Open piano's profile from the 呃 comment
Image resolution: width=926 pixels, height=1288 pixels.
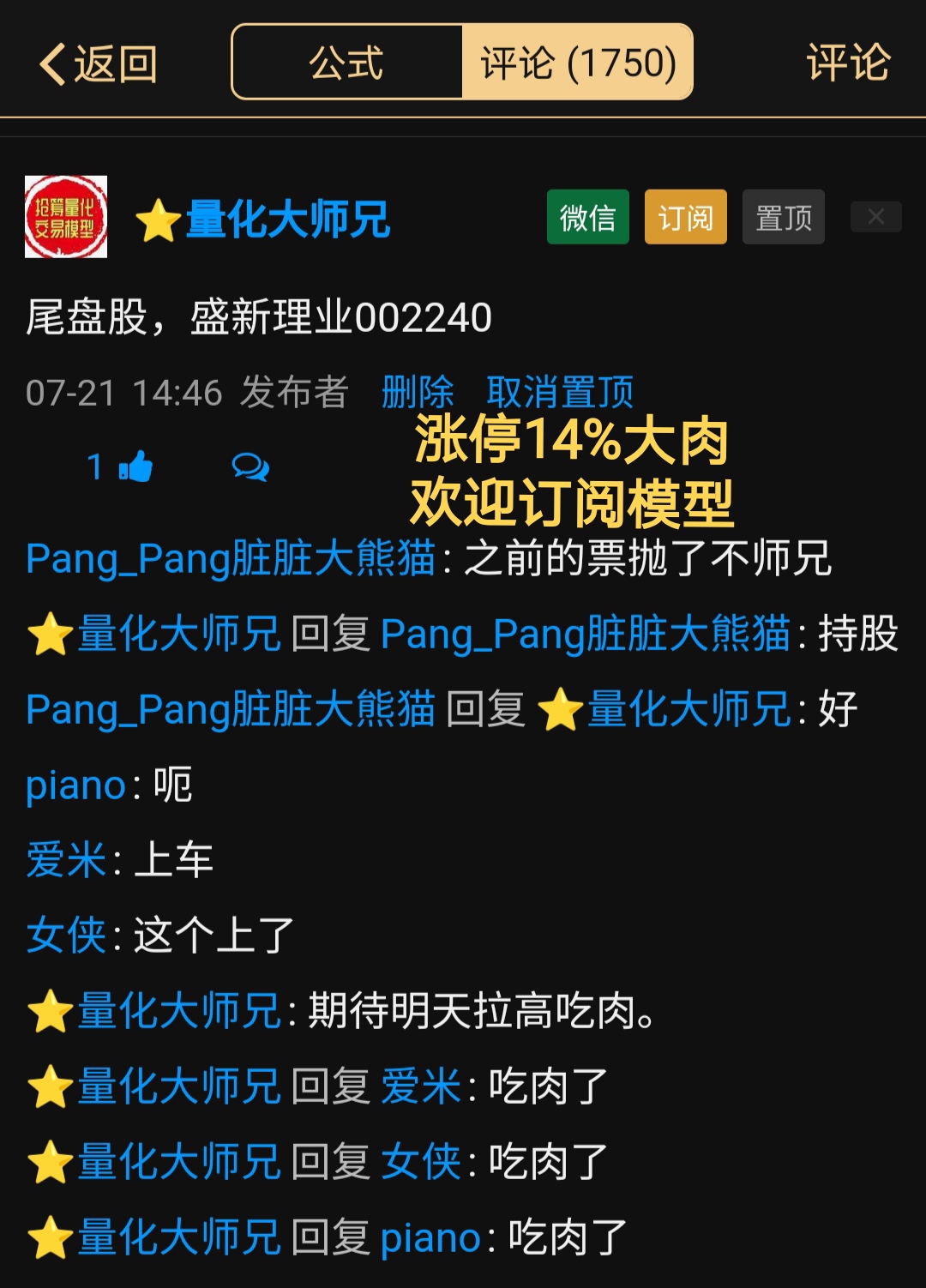click(x=76, y=785)
